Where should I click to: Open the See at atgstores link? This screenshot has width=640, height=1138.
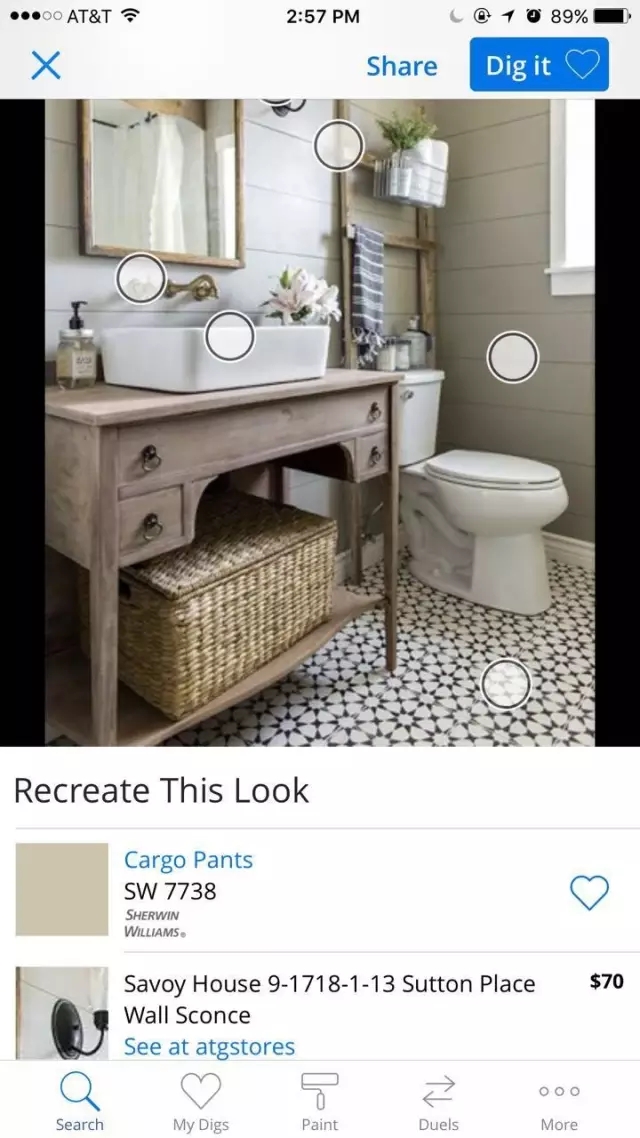tap(209, 1046)
